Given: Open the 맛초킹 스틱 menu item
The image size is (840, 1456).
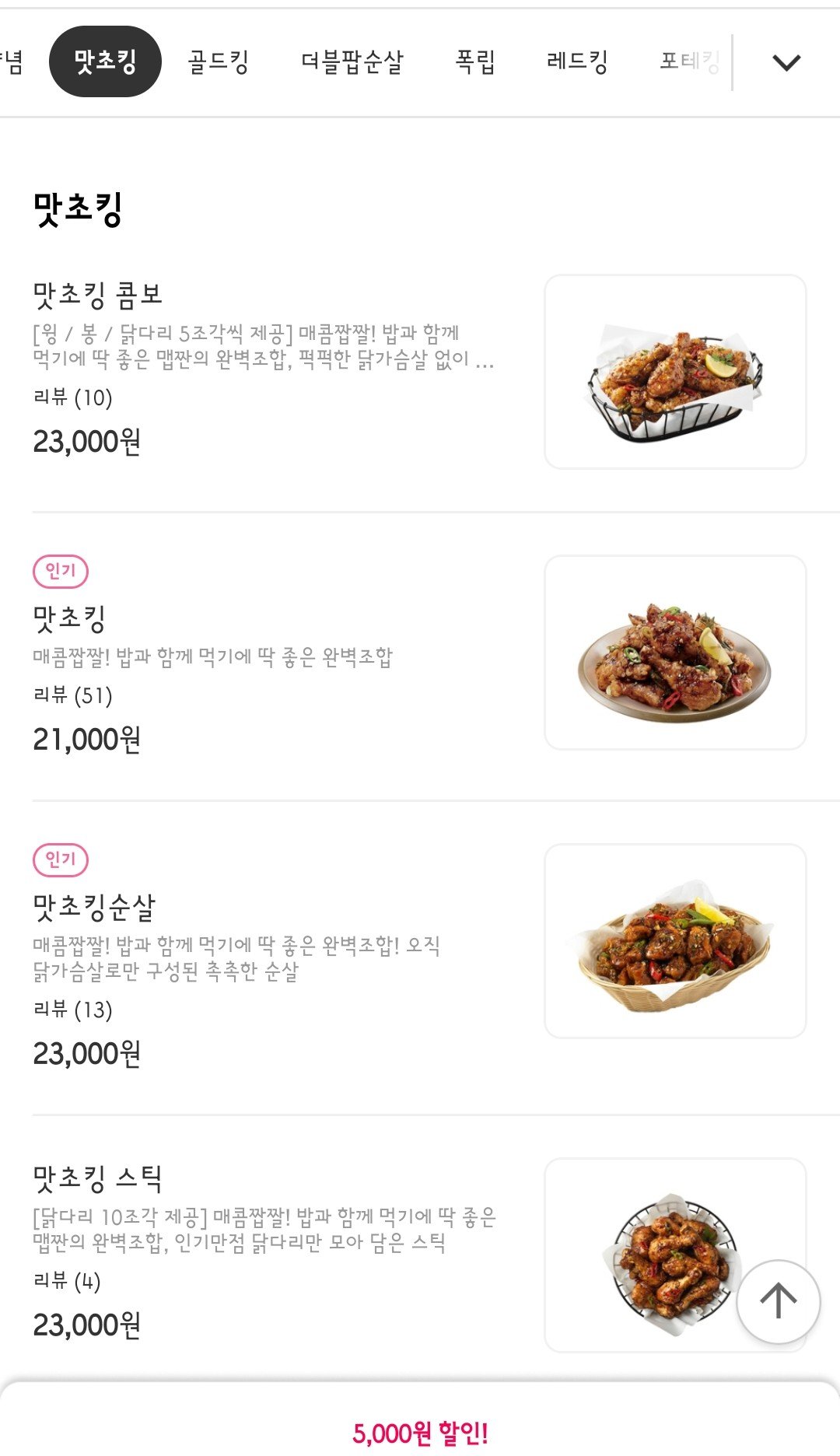Looking at the screenshot, I should coord(98,1178).
